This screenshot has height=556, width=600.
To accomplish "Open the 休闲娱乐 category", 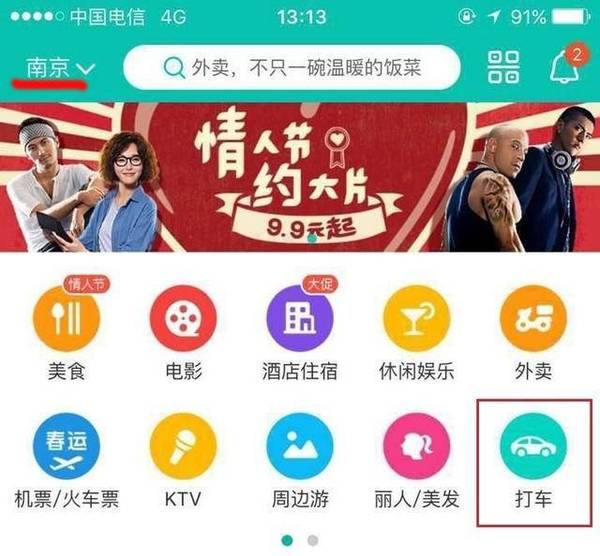I will 417,323.
